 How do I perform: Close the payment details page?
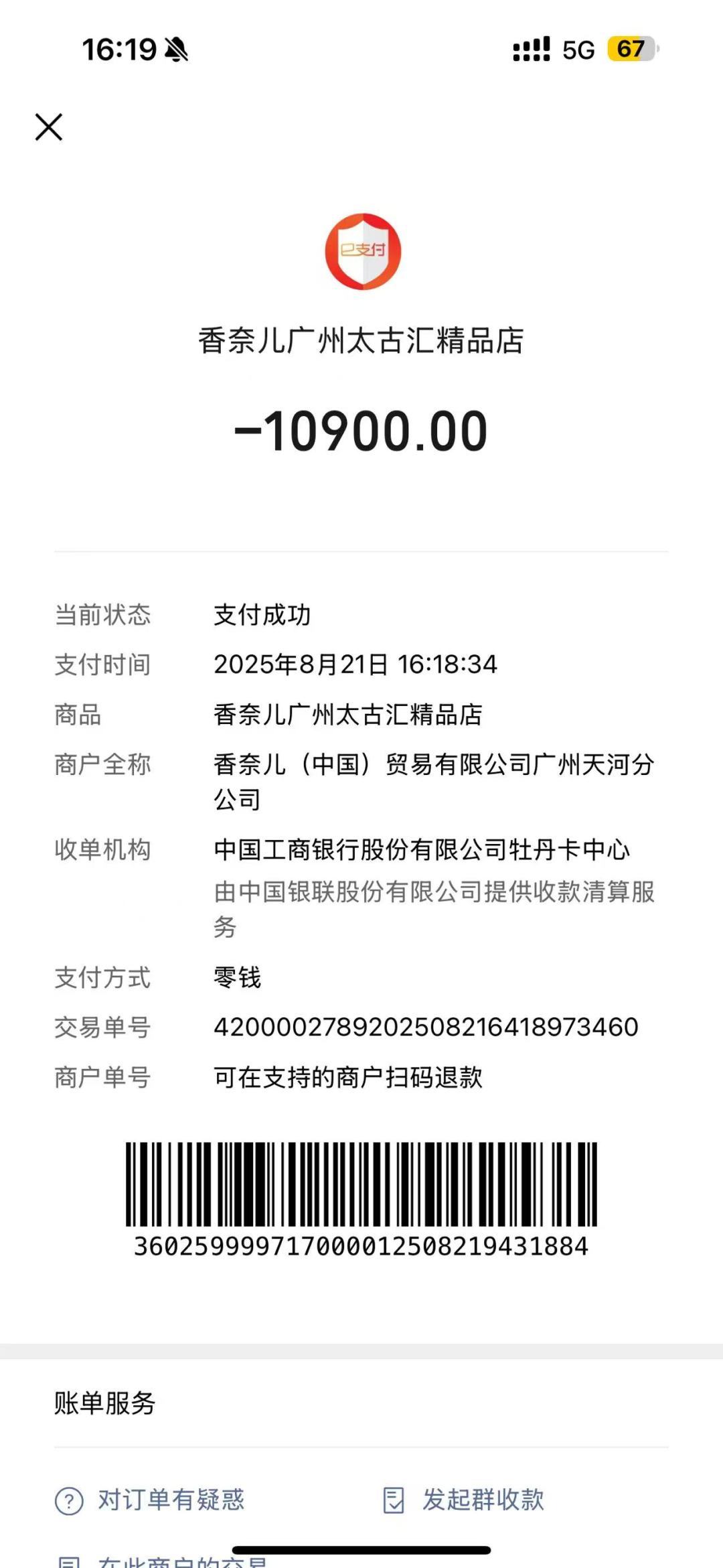point(49,127)
